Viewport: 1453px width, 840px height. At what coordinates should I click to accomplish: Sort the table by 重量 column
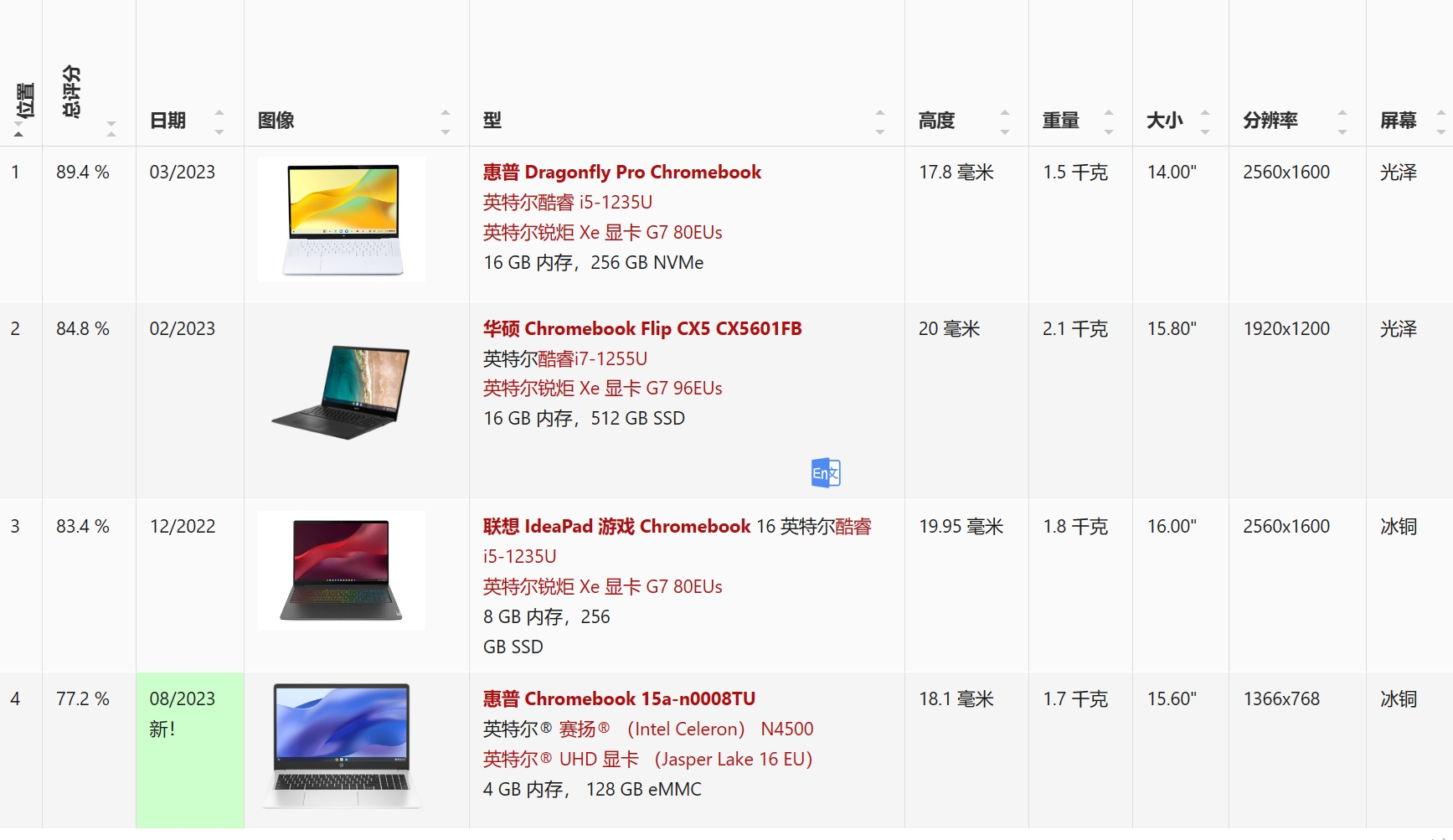(x=1060, y=121)
